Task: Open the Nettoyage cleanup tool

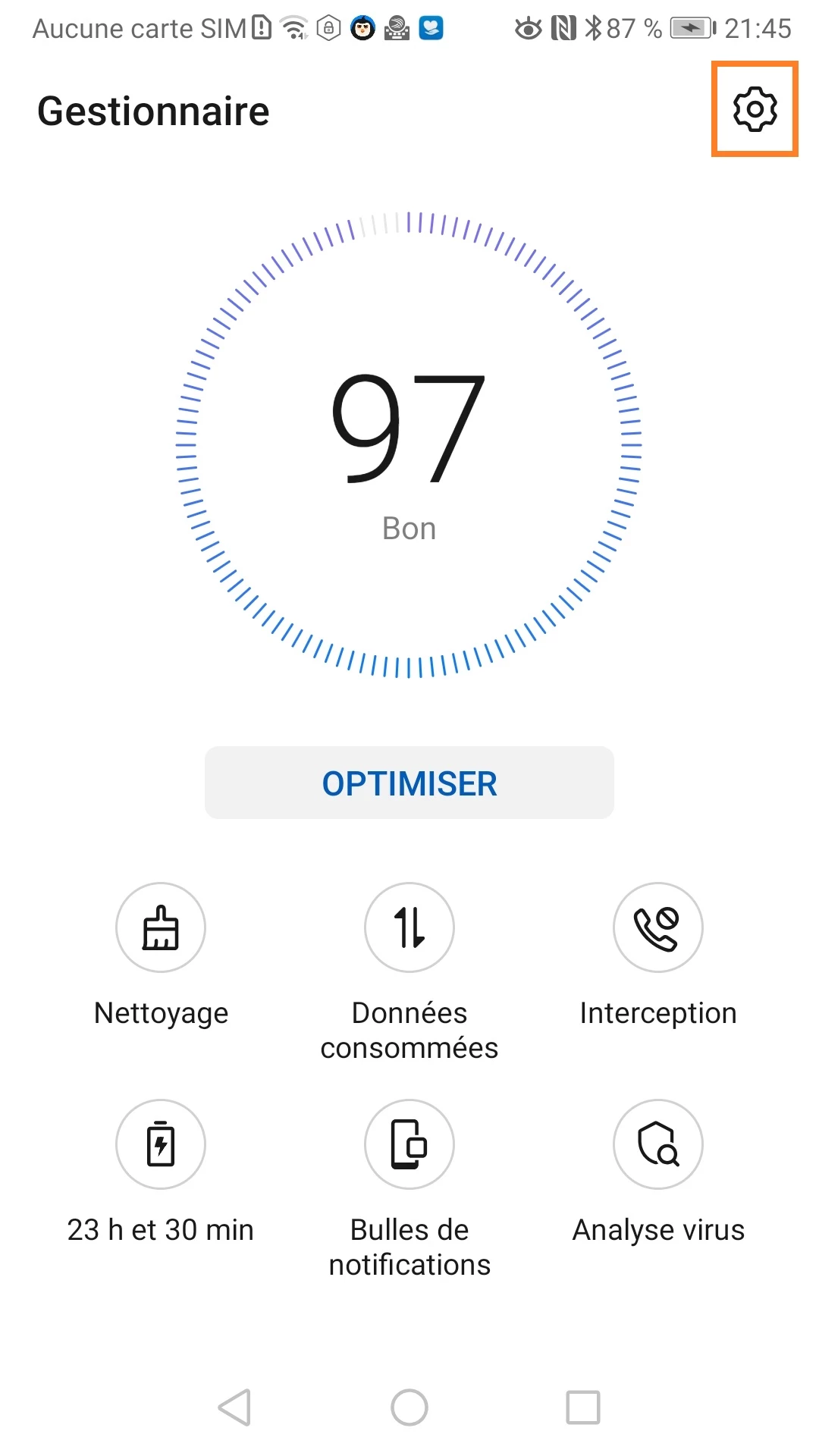Action: [161, 928]
